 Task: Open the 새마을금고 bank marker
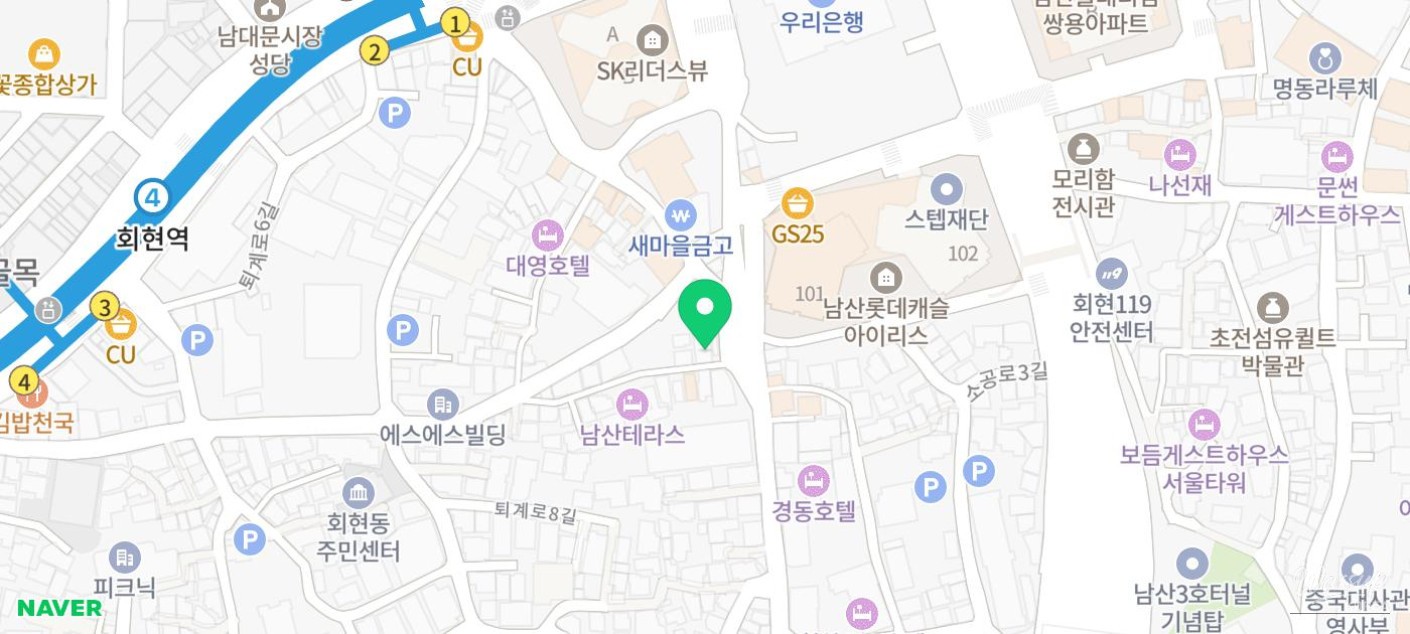(681, 215)
